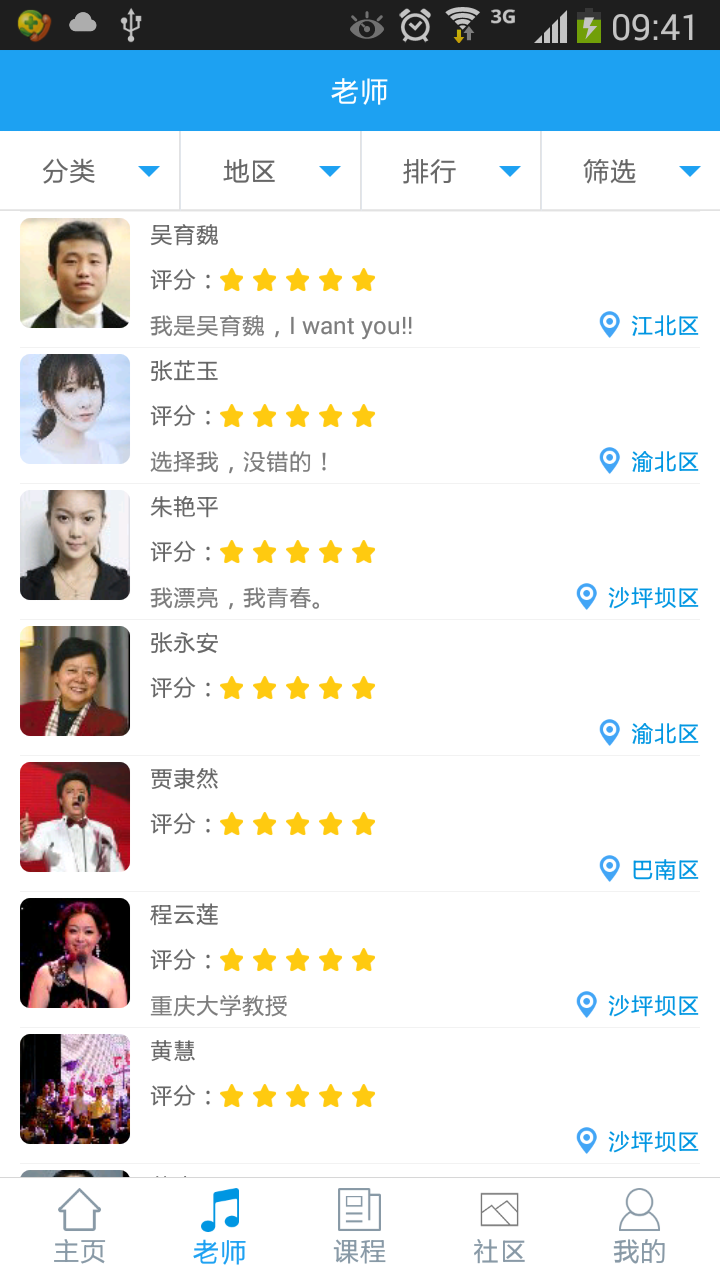Open the 筛选 filter dropdown
720x1280 pixels.
630,171
